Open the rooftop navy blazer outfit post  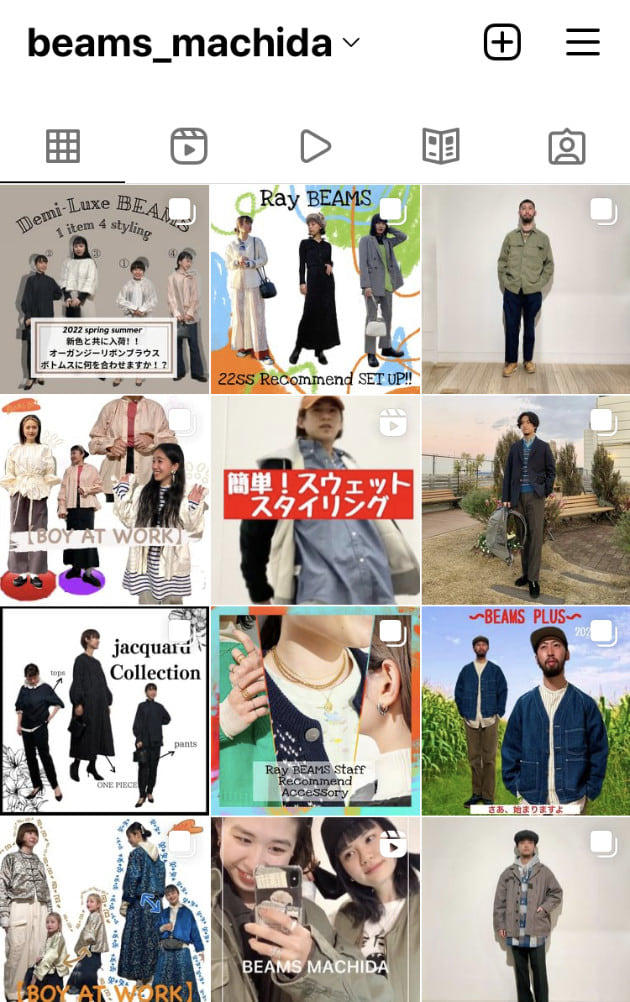tap(526, 500)
